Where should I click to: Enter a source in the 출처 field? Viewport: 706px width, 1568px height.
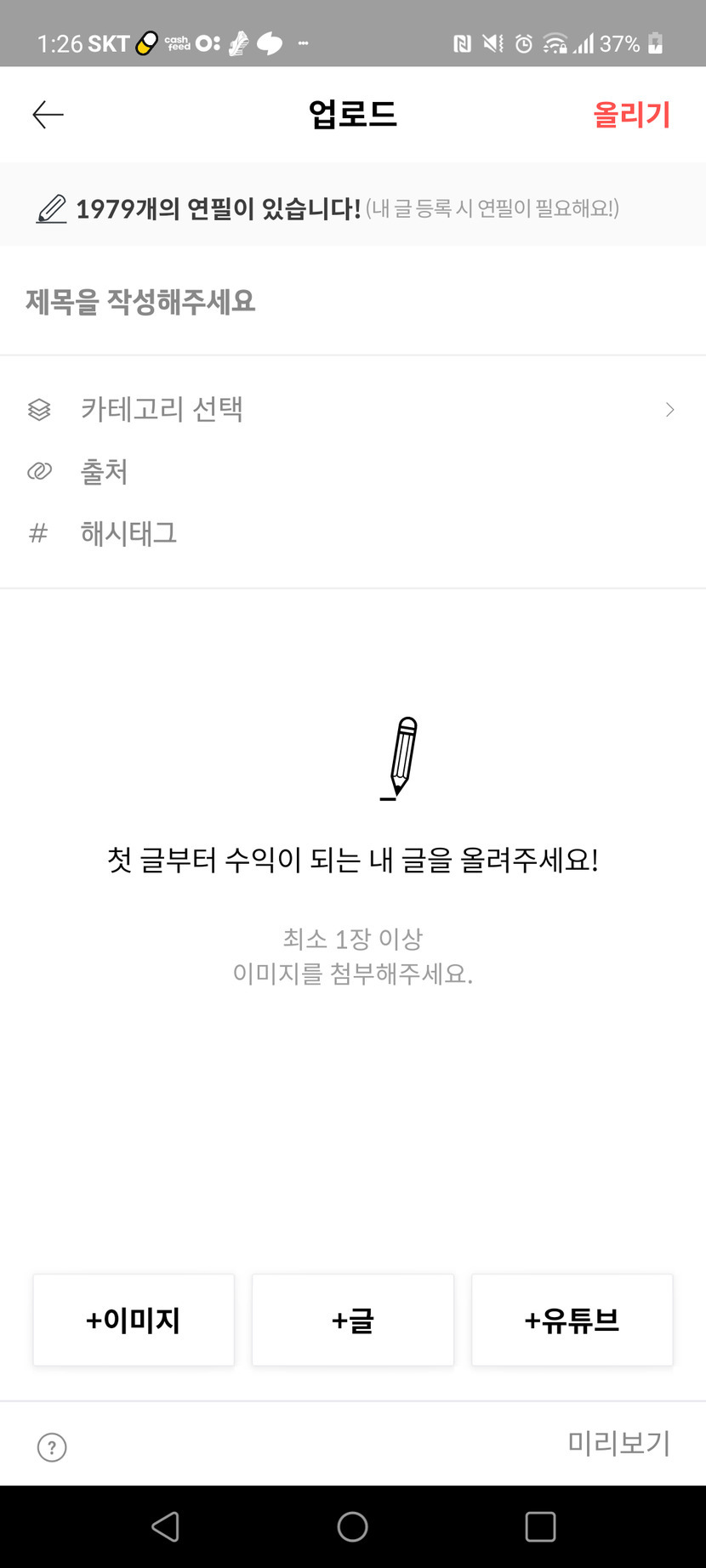click(x=353, y=471)
